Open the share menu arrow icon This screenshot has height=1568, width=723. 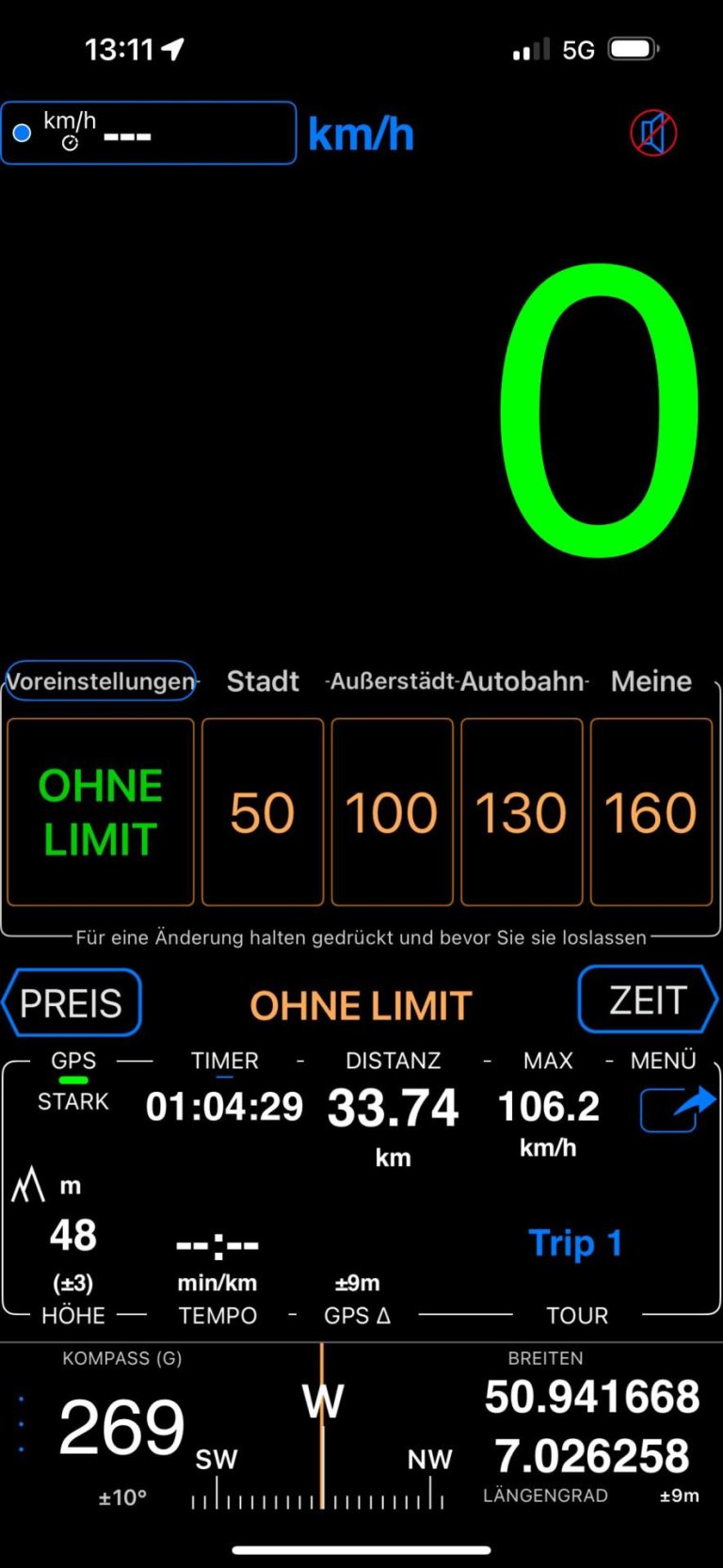pyautogui.click(x=677, y=1108)
